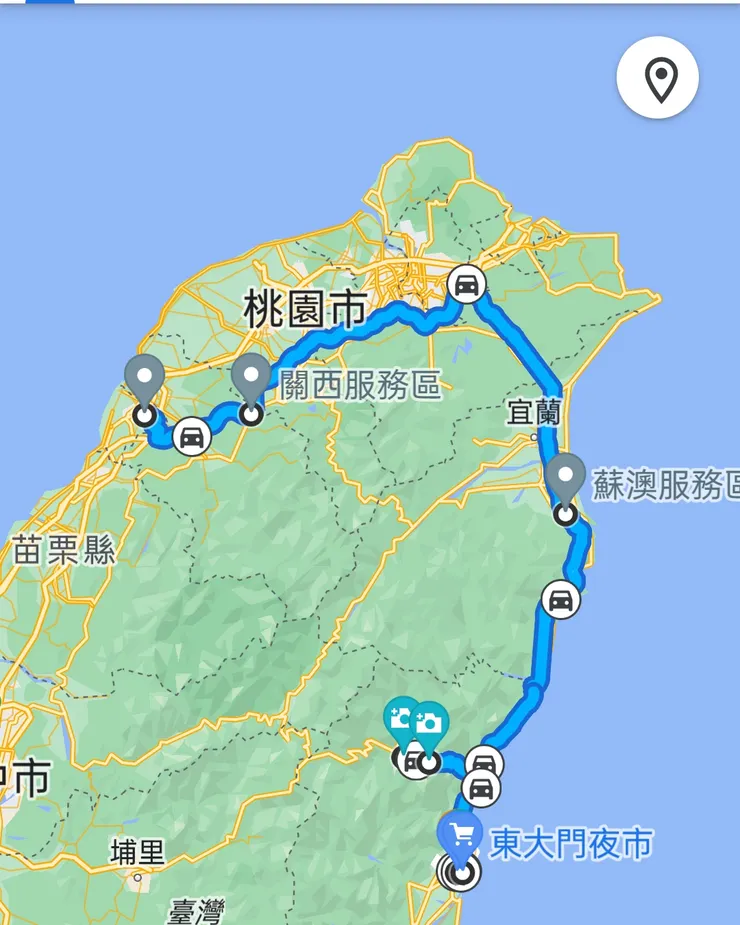Open the second teal camera marker

(x=429, y=721)
